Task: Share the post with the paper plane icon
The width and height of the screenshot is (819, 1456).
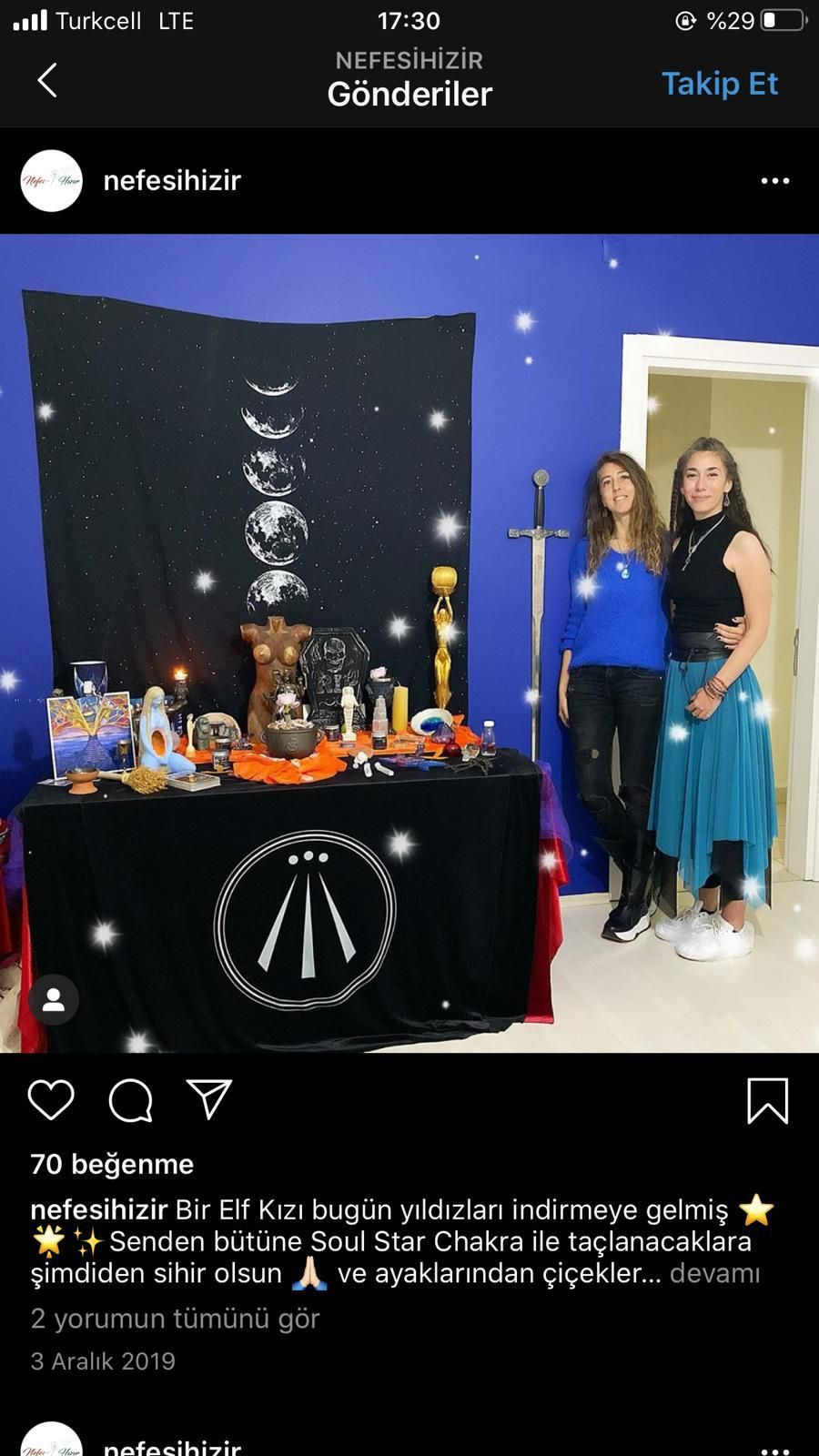Action: click(x=209, y=1100)
